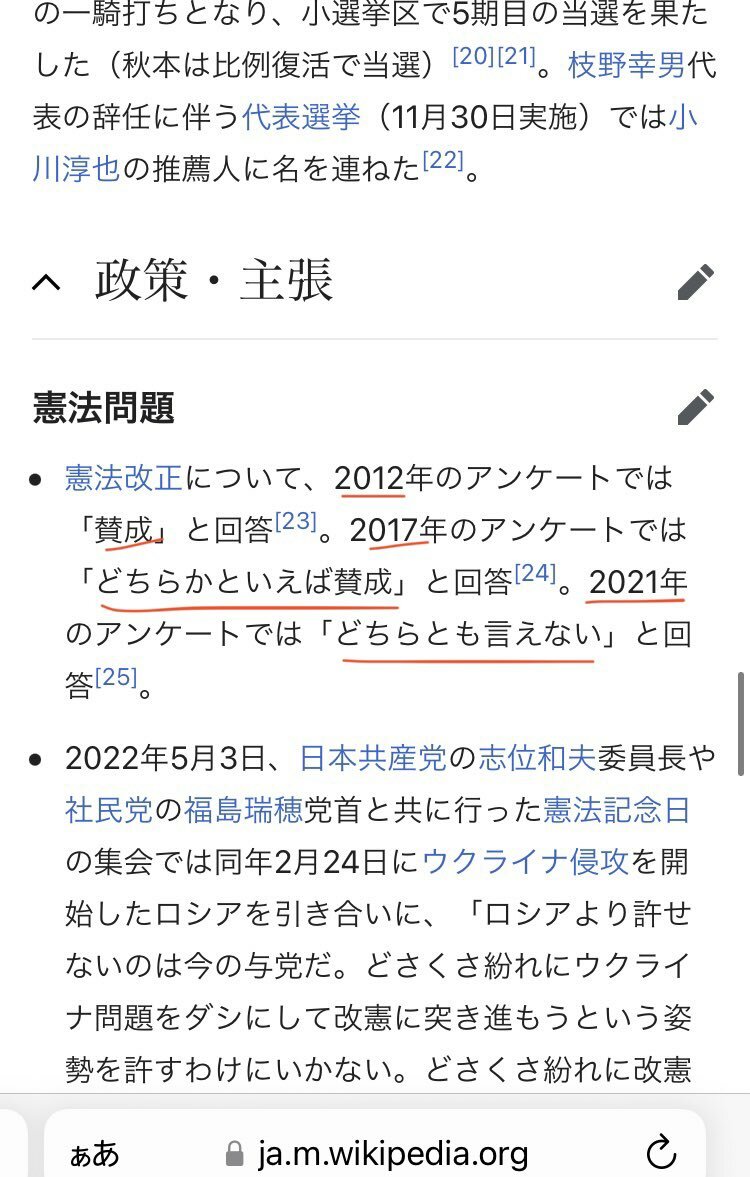Open the 憲法改正 link
The image size is (750, 1177).
click(124, 478)
